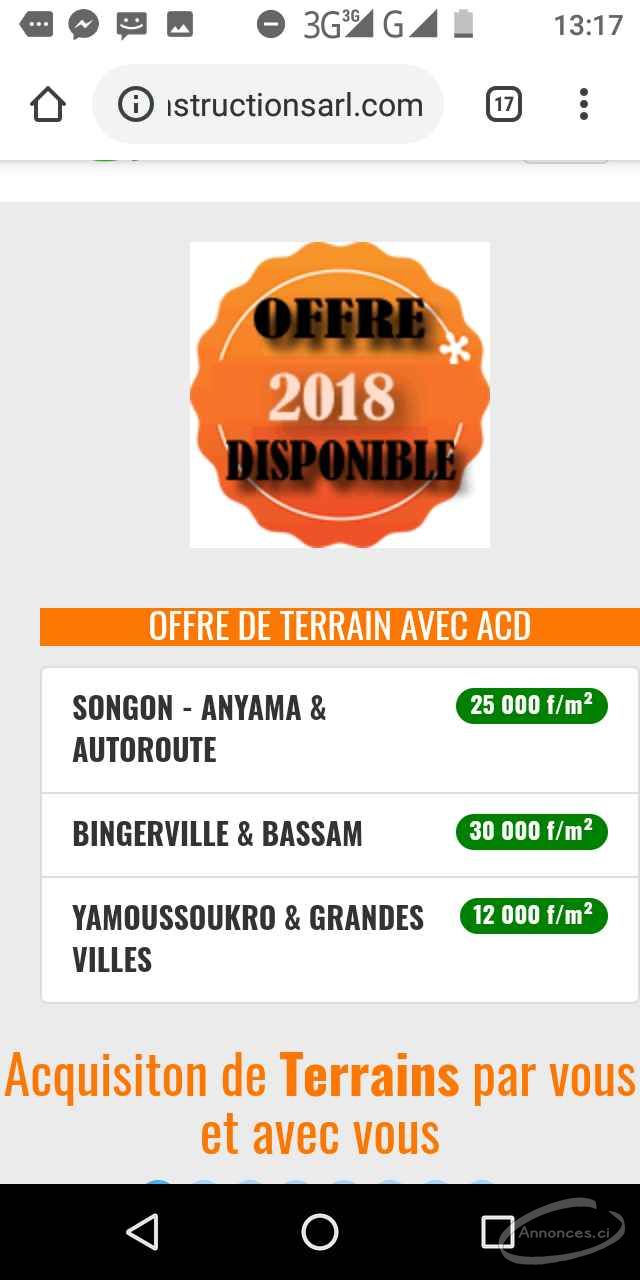The image size is (640, 1280).
Task: Tap the Offre 2018 Disponible banner image
Action: coord(340,395)
